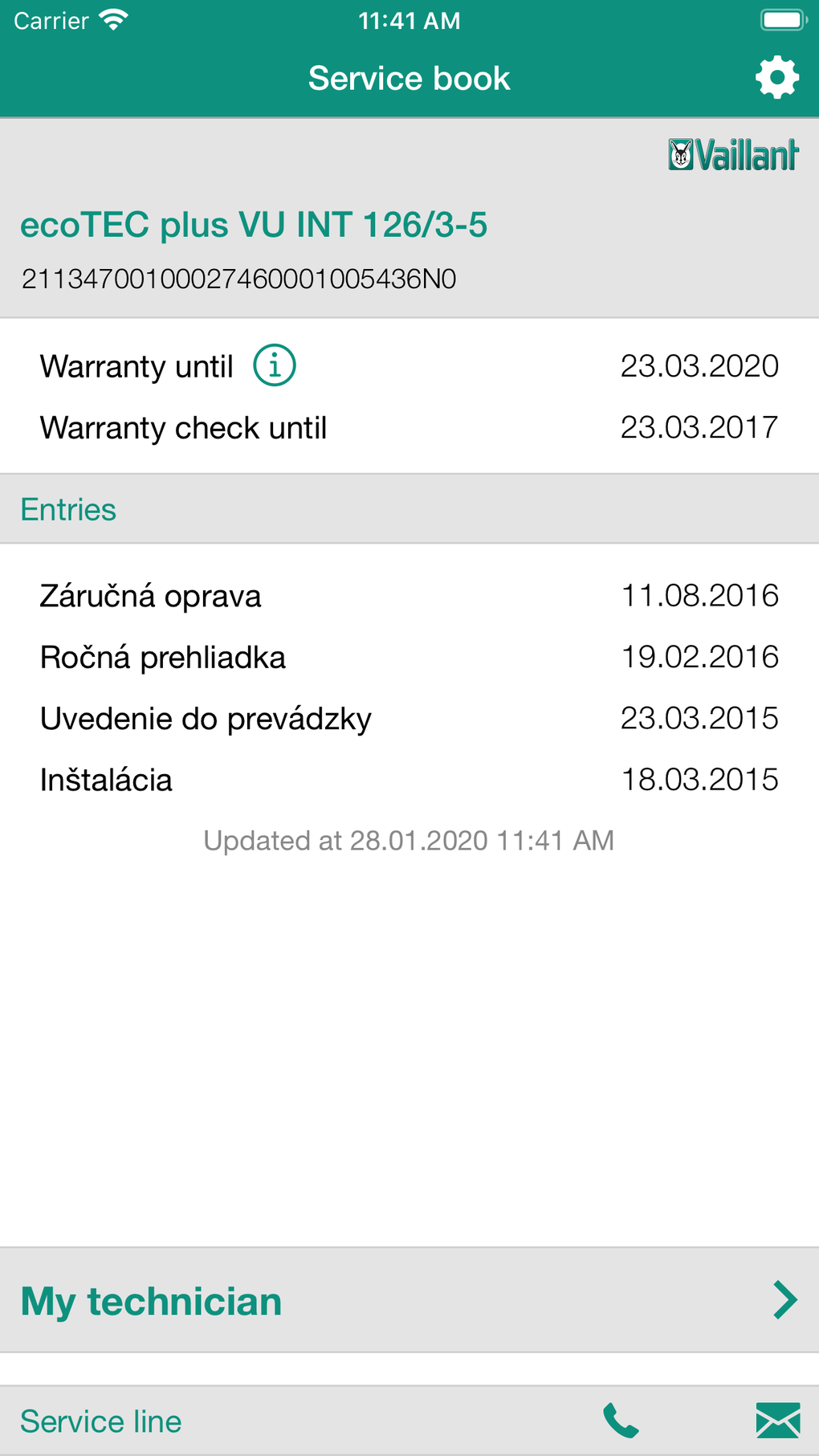Image resolution: width=819 pixels, height=1456 pixels.
Task: Open the Uvedenie do prevádzky entry
Action: [x=409, y=718]
